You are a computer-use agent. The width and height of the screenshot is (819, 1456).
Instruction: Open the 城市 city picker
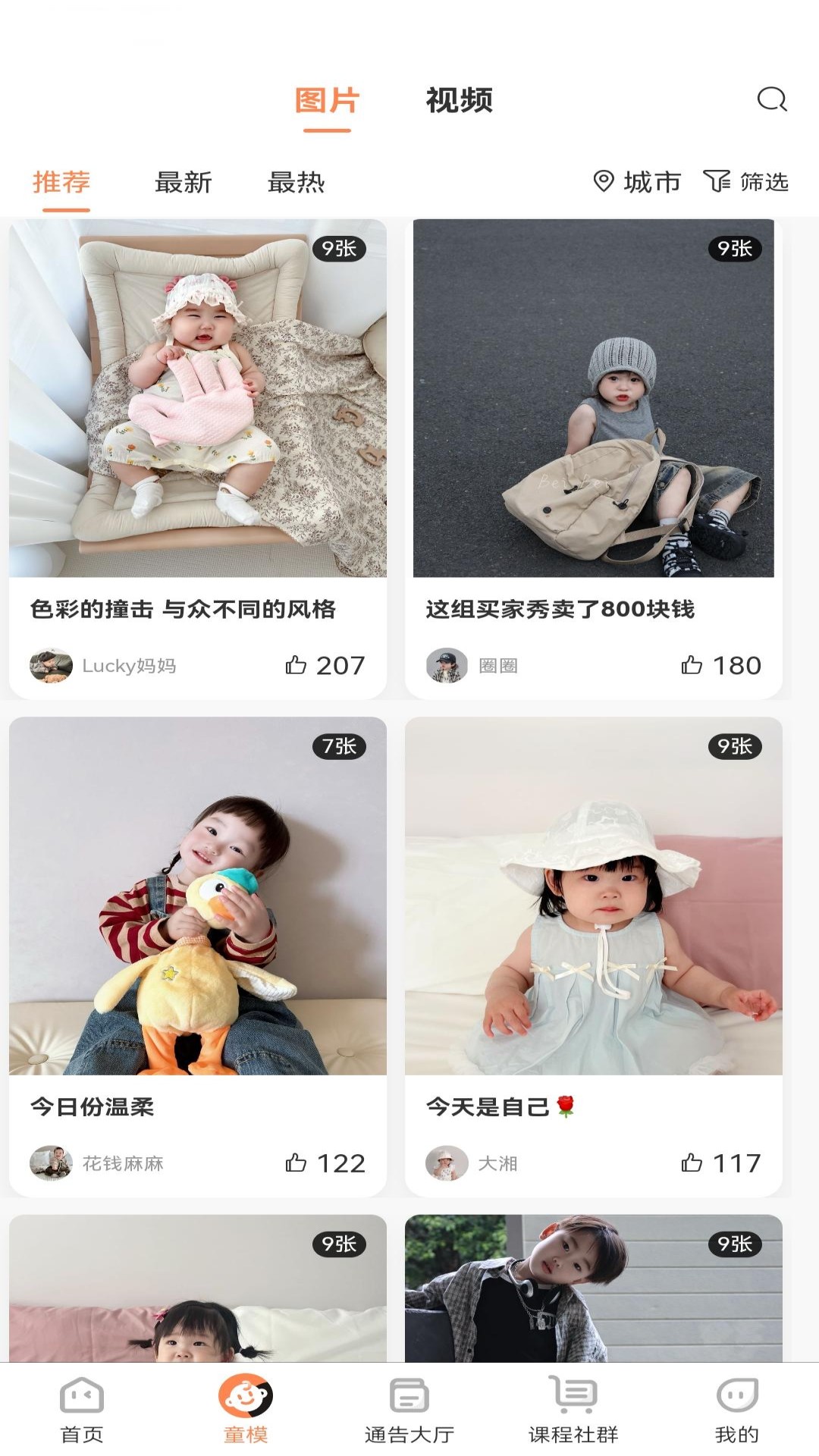coord(636,182)
